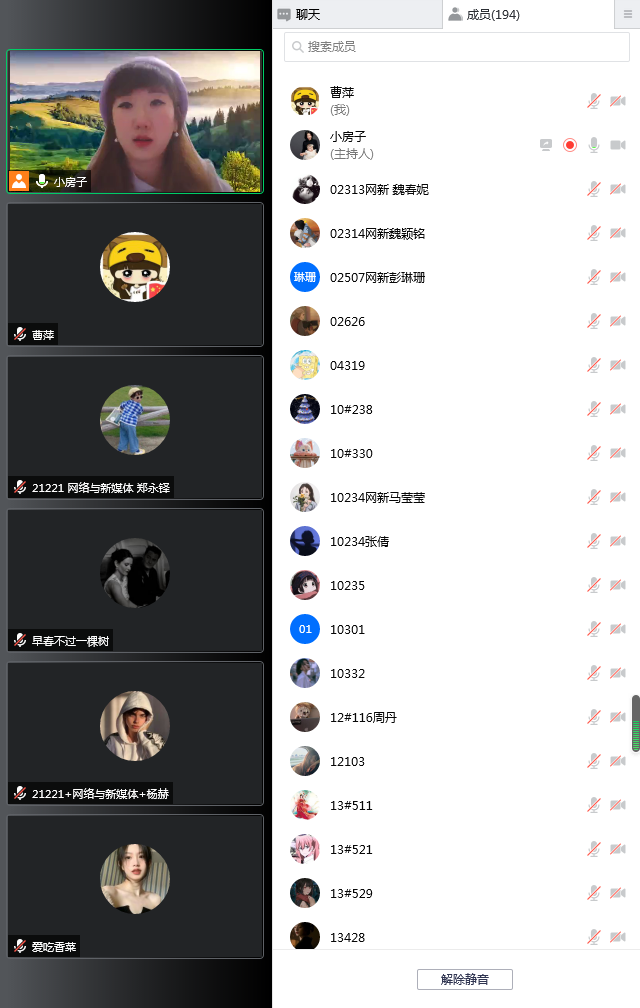Select the 早春不过一棵树 video tile
Viewport: 640px width, 1008px height.
[x=135, y=580]
